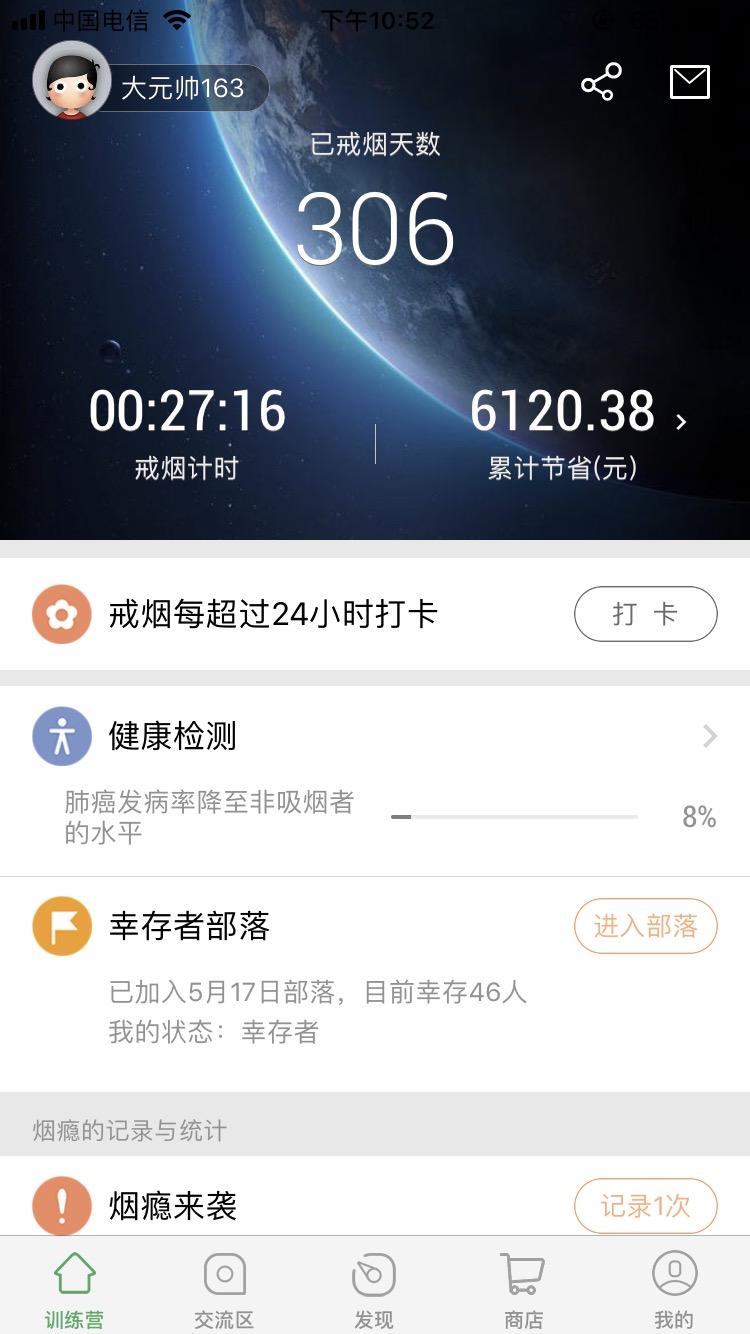Go to the 商店 shop tab

click(x=523, y=1288)
